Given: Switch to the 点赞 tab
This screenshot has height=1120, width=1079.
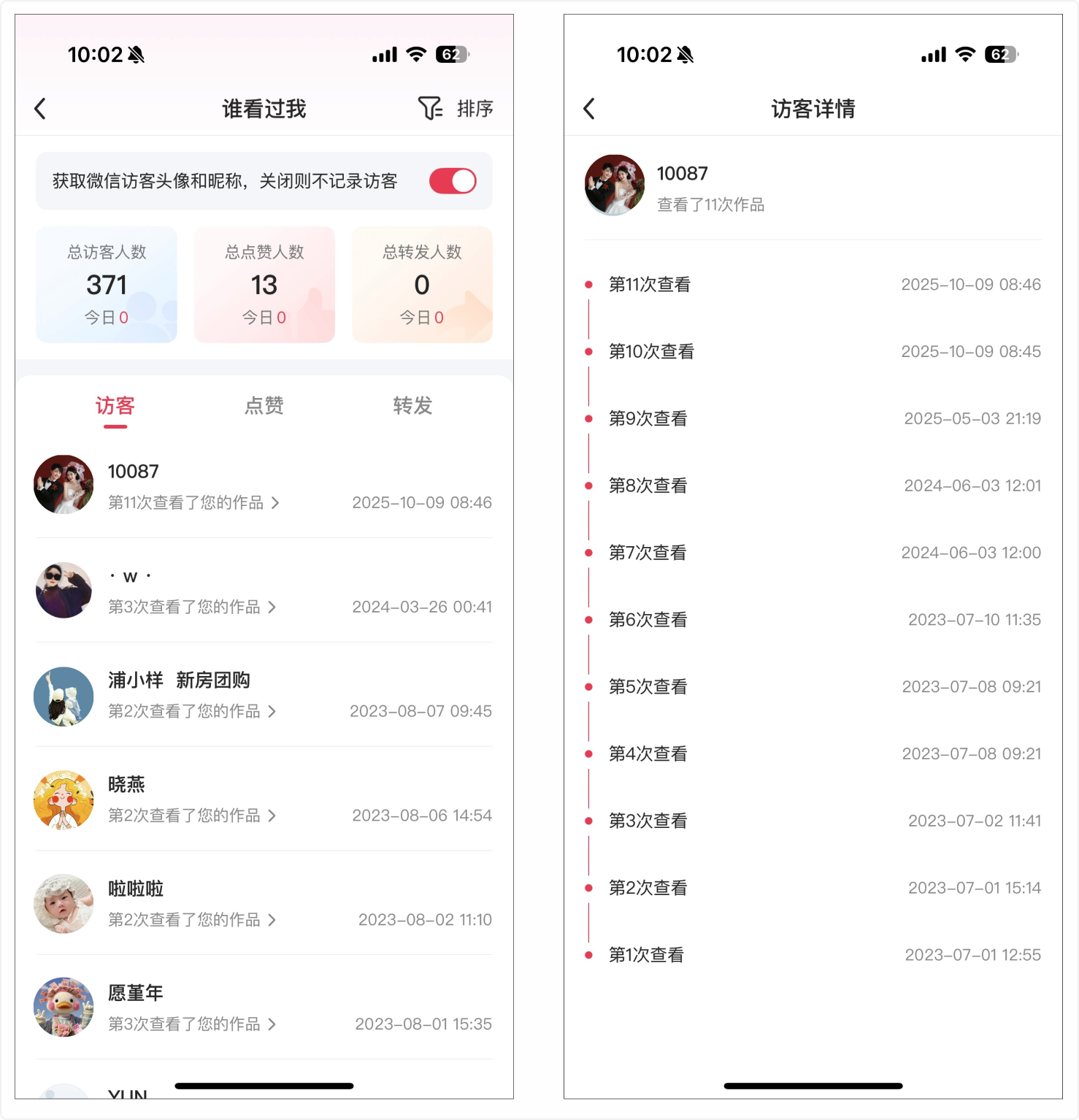Looking at the screenshot, I should 264,406.
